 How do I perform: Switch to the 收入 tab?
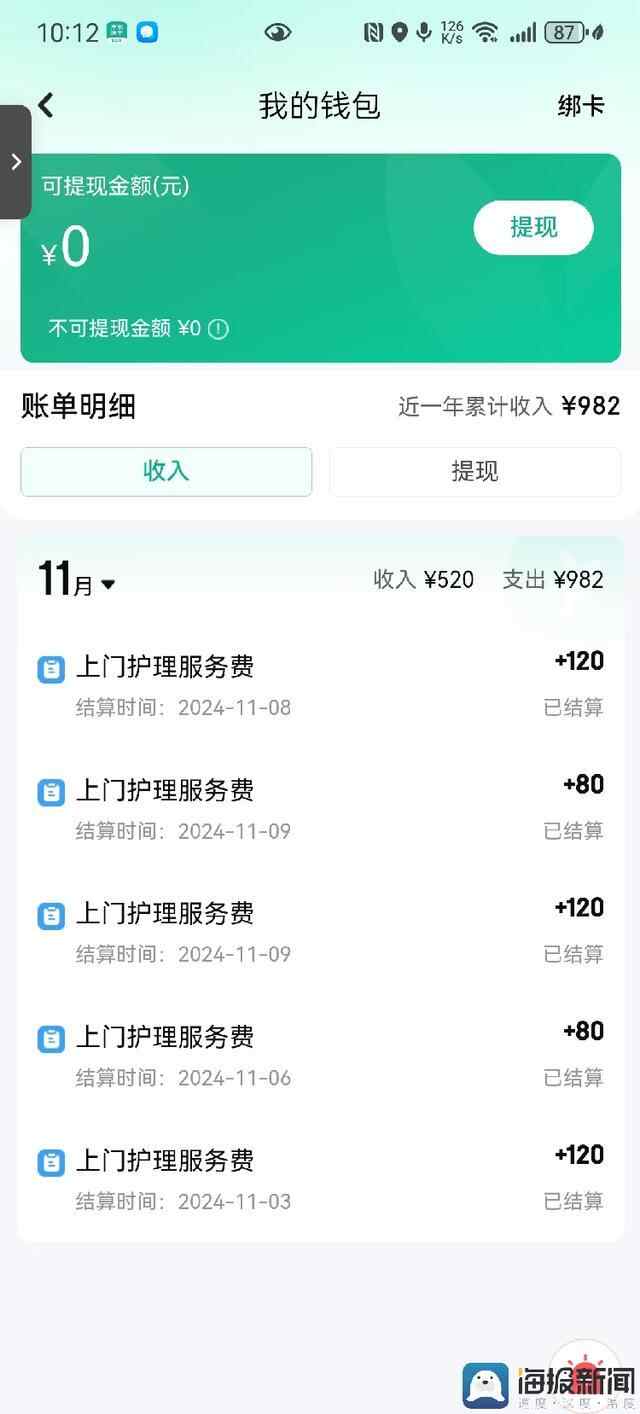pyautogui.click(x=166, y=471)
